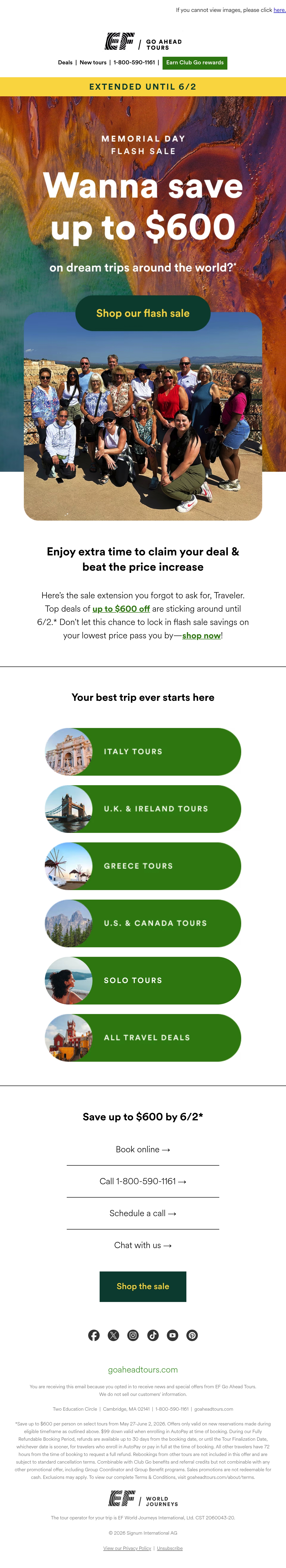Screen dimensions: 286x1568
Task: Choose U.S. & Canada Tours
Action: [x=143, y=923]
